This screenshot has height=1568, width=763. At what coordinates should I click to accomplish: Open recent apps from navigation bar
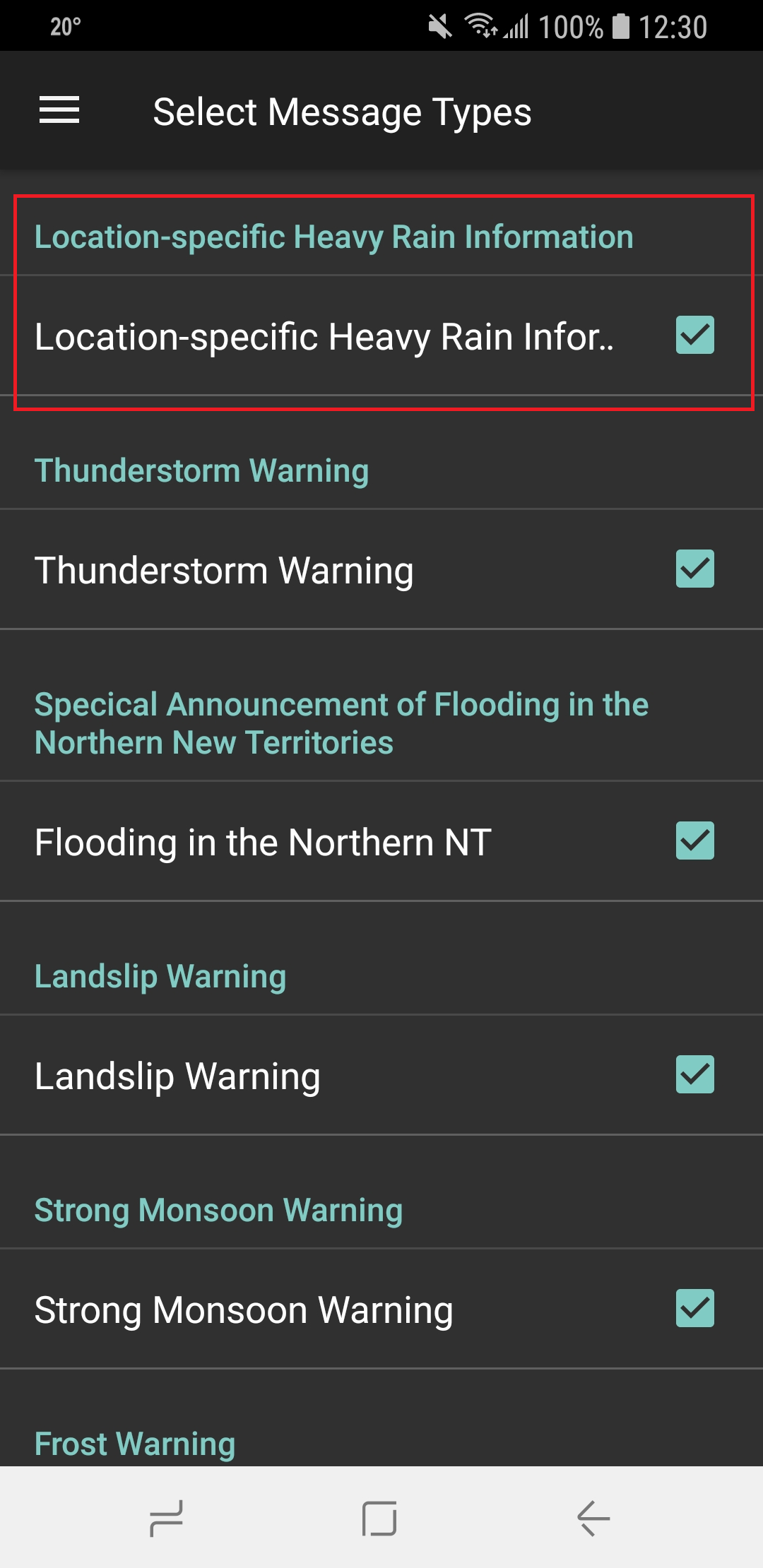167,1518
